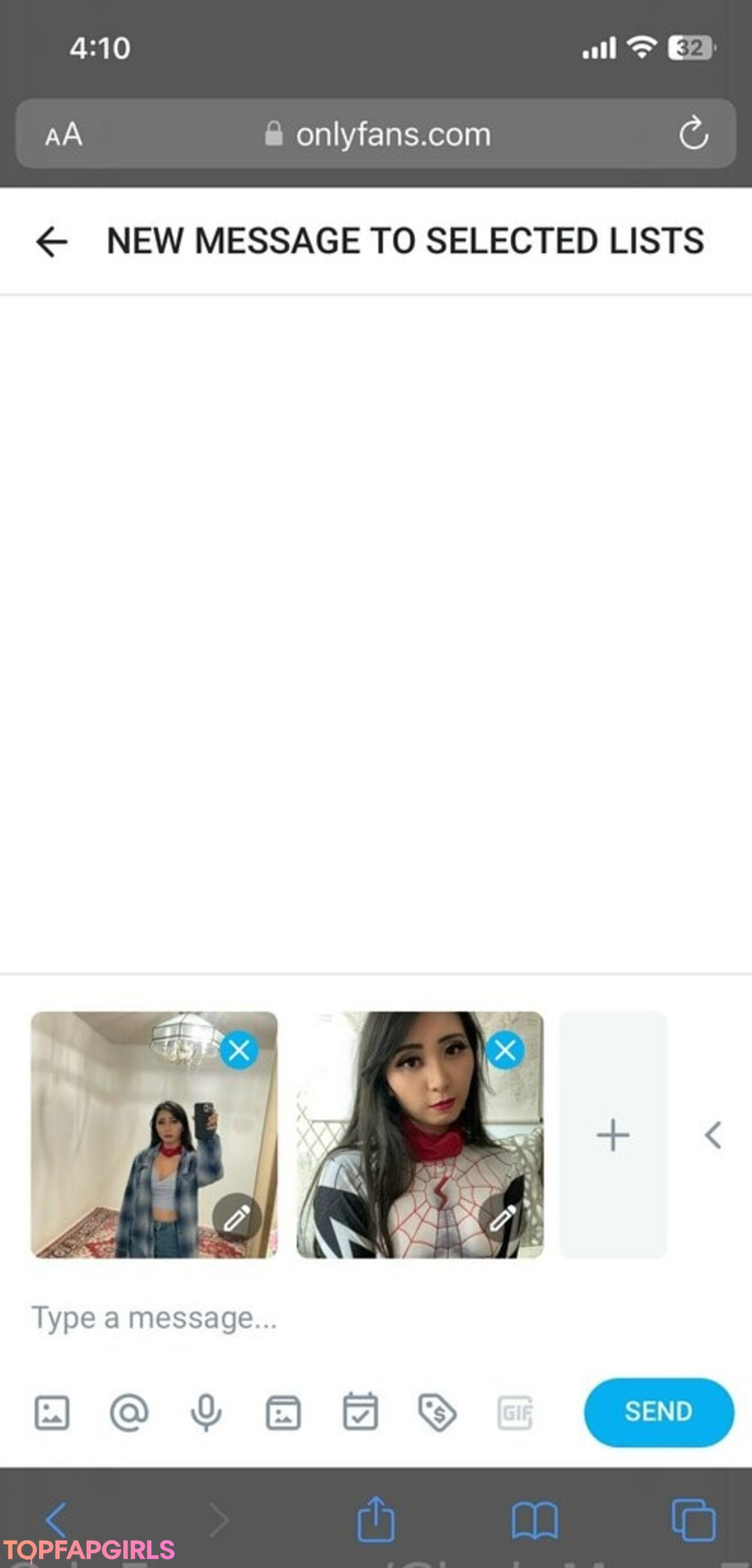752x1568 pixels.
Task: Edit the mirror selfie attachment
Action: click(x=237, y=1218)
